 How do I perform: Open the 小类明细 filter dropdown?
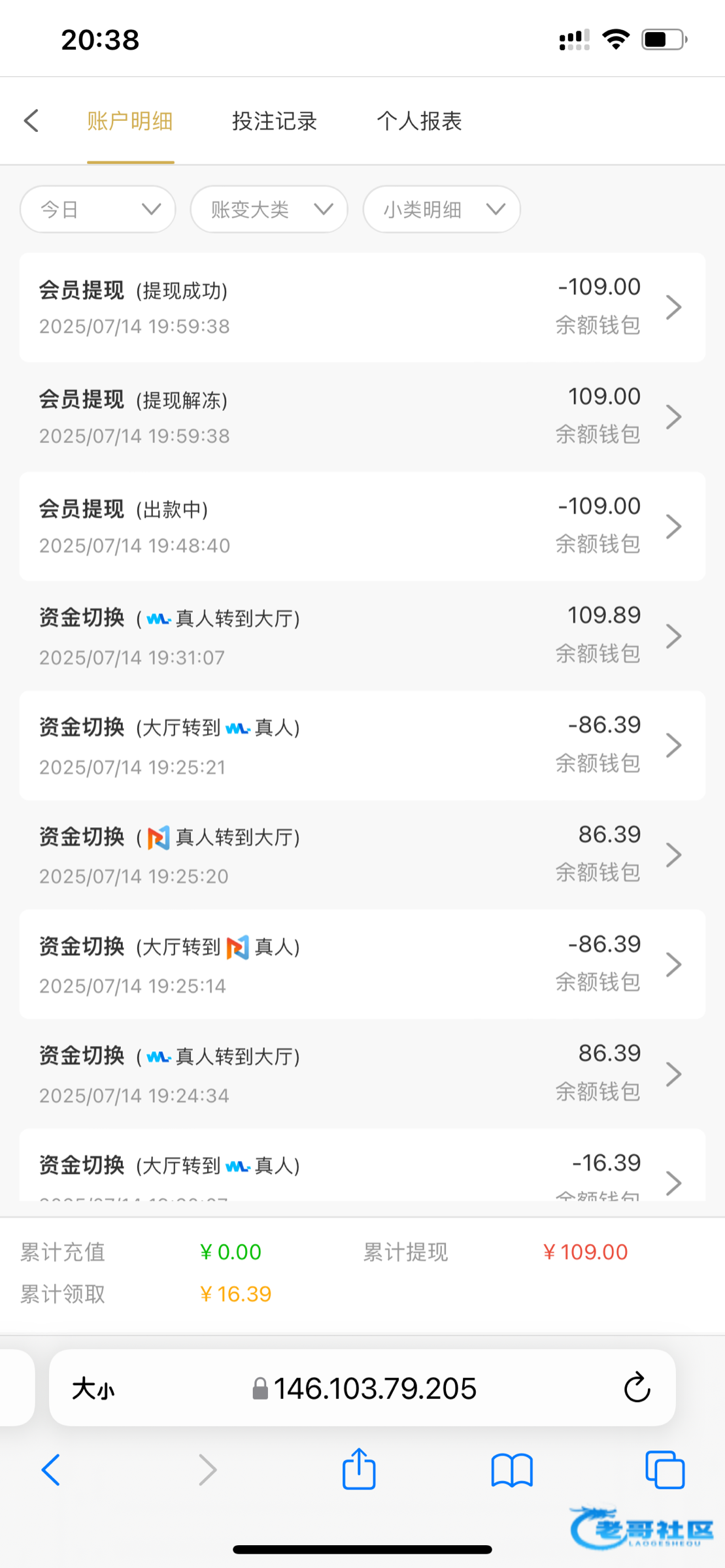pyautogui.click(x=441, y=210)
